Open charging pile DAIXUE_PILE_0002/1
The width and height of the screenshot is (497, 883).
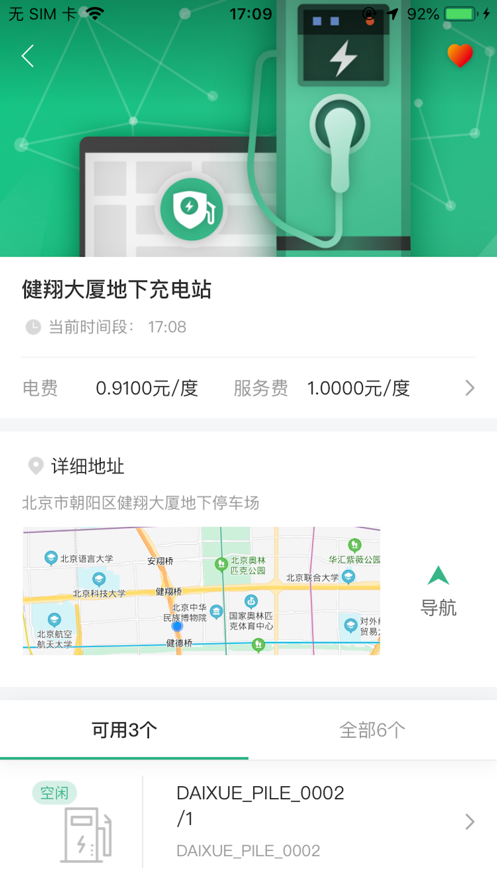pos(248,822)
